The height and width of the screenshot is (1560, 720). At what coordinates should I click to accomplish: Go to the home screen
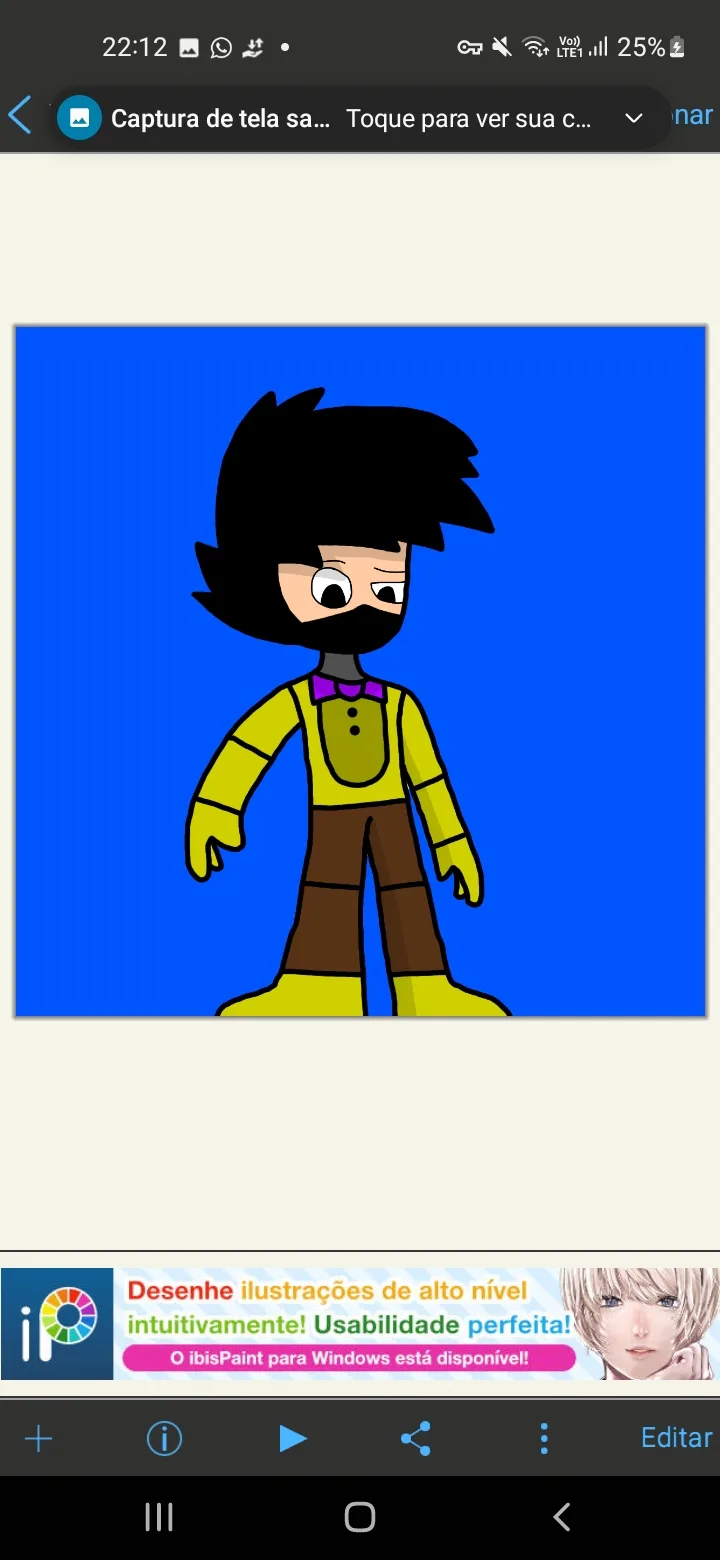click(x=360, y=1517)
